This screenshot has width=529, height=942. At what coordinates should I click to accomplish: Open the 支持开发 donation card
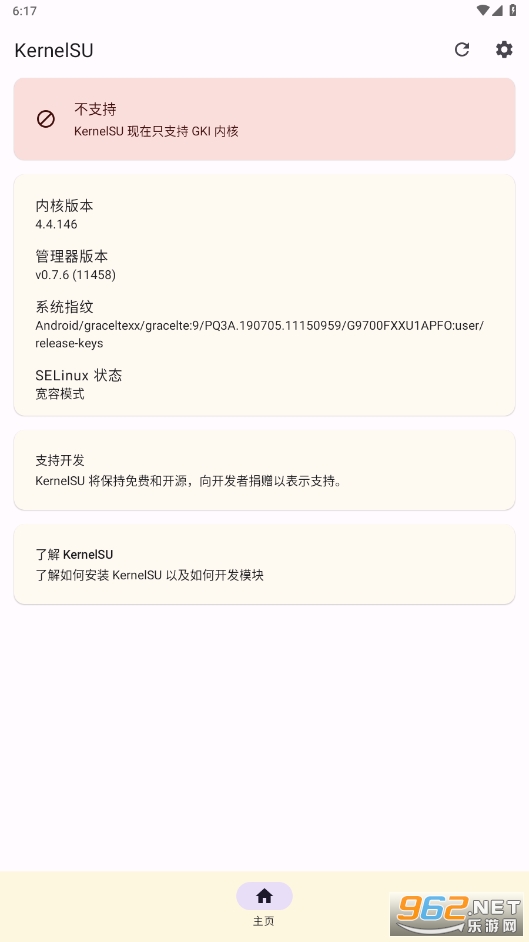coord(264,470)
